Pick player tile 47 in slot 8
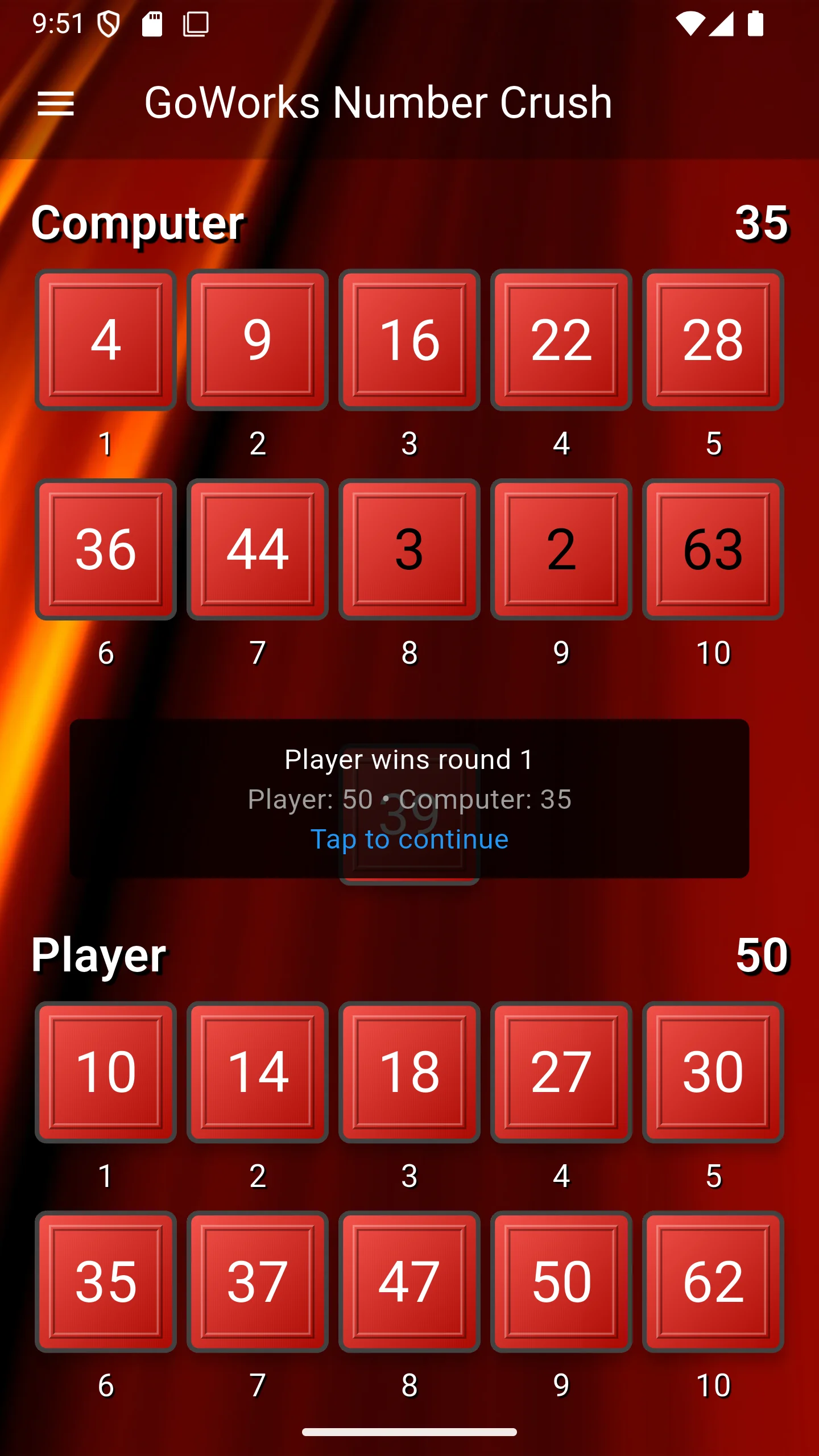 pyautogui.click(x=409, y=1281)
